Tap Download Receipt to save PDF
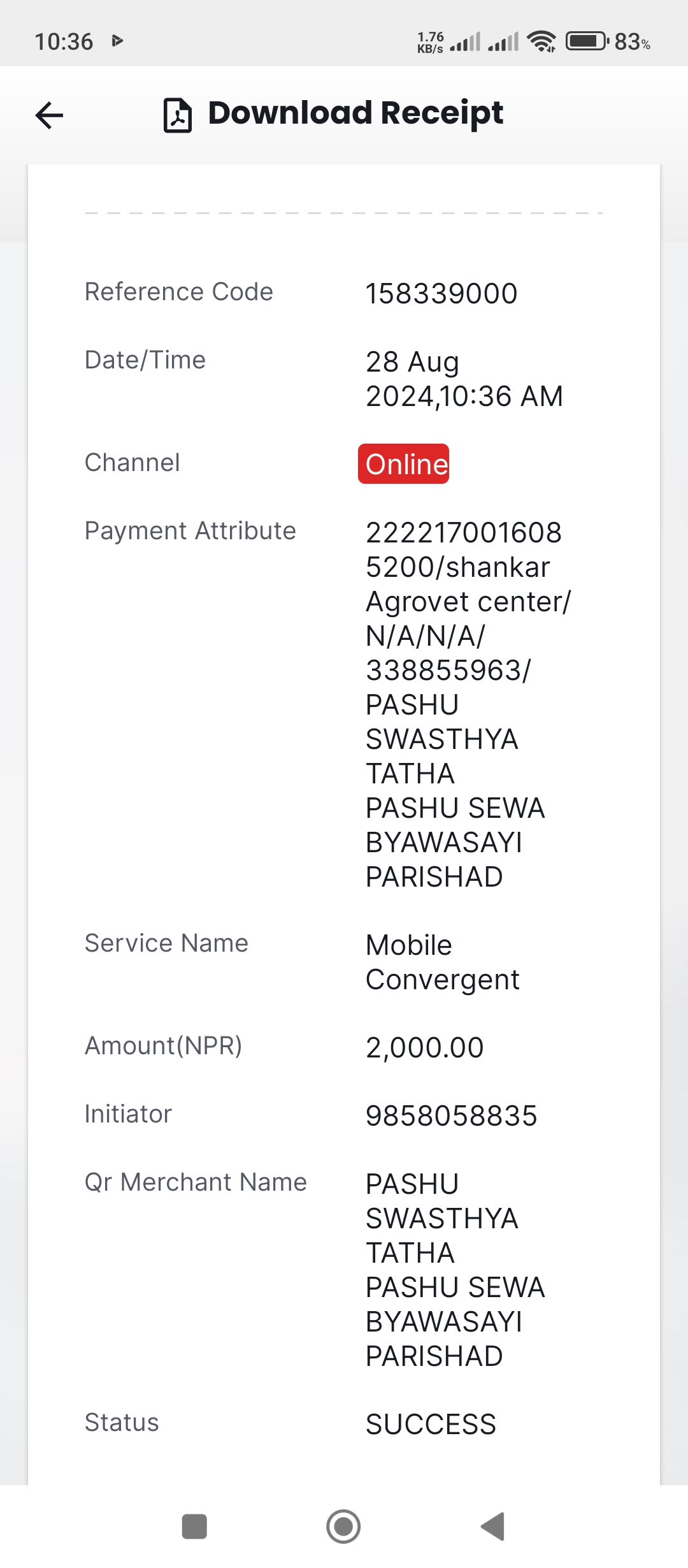Screen dimensions: 688x1568 point(333,114)
